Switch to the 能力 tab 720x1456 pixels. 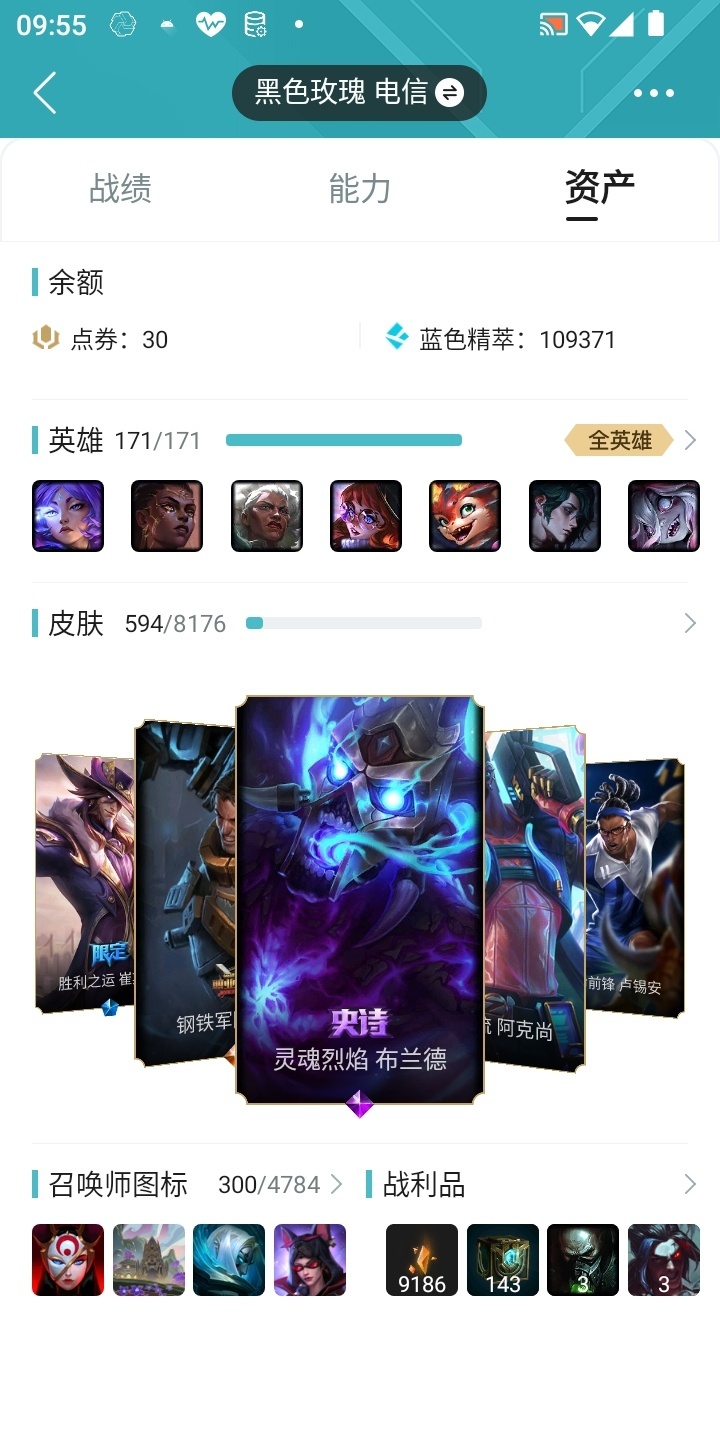tap(360, 188)
